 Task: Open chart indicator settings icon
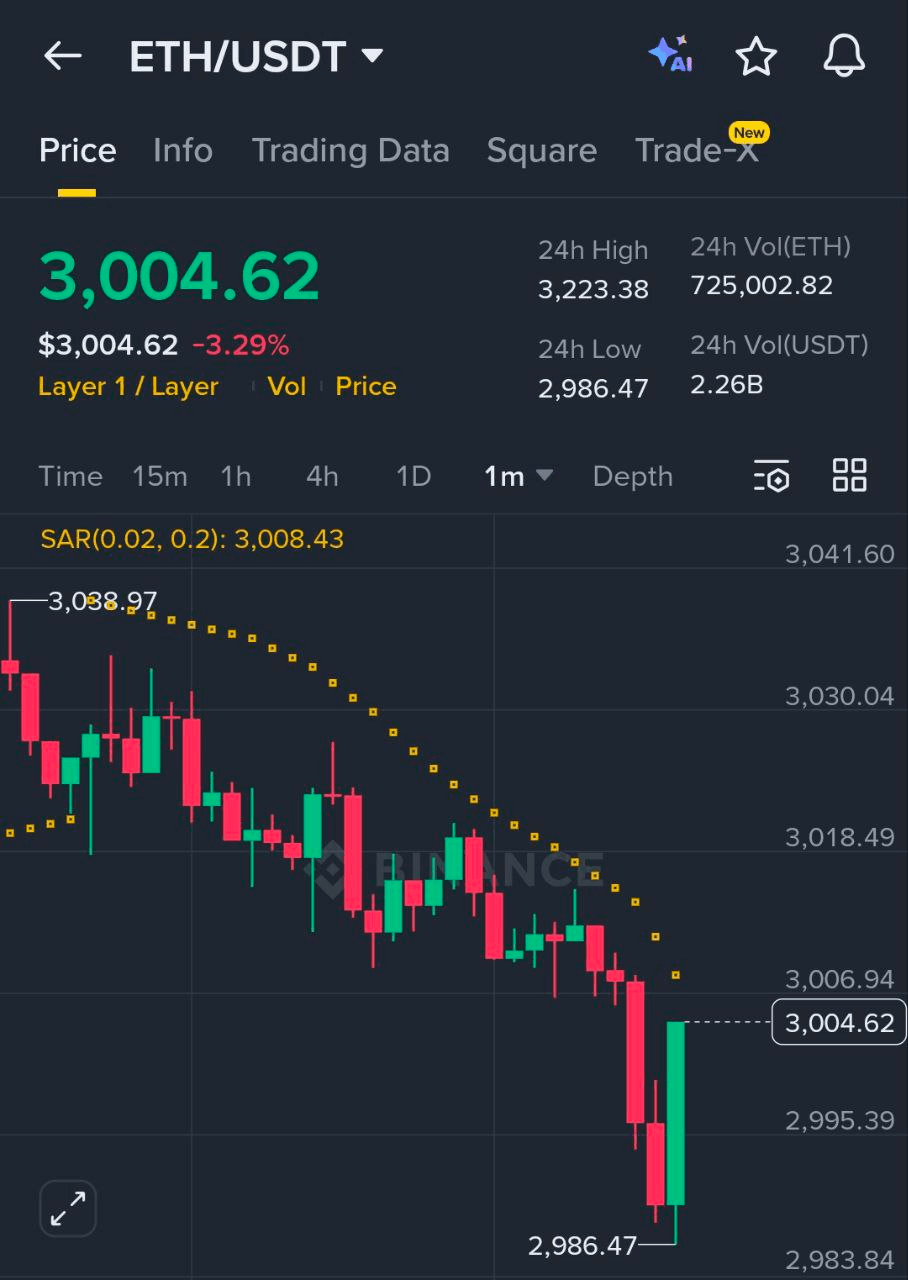[771, 476]
